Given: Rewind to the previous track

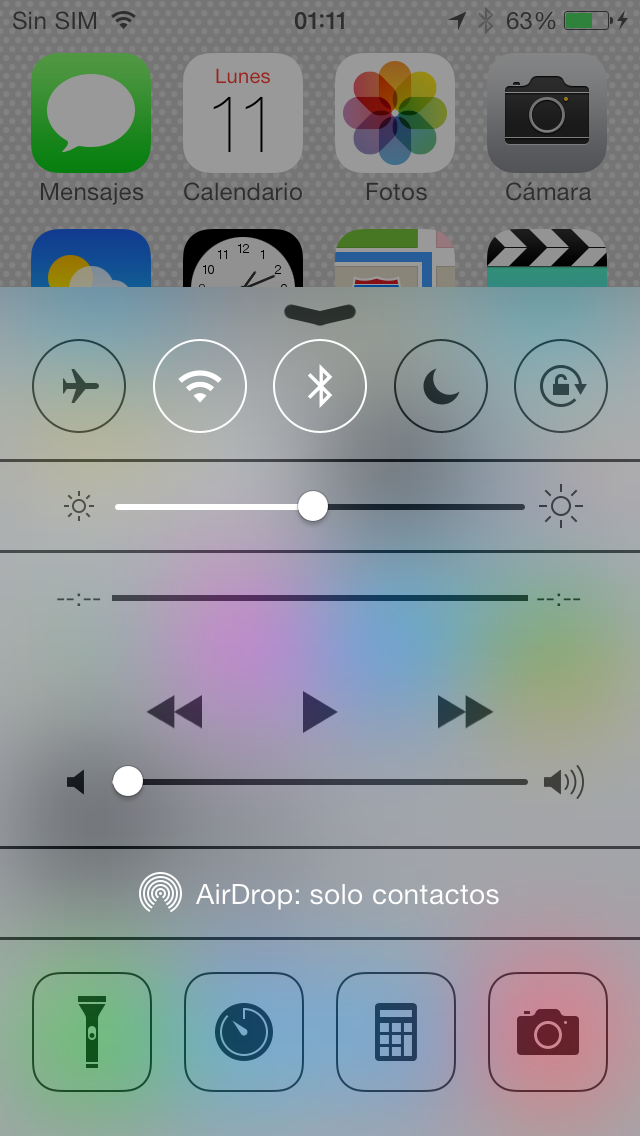Looking at the screenshot, I should tap(175, 712).
